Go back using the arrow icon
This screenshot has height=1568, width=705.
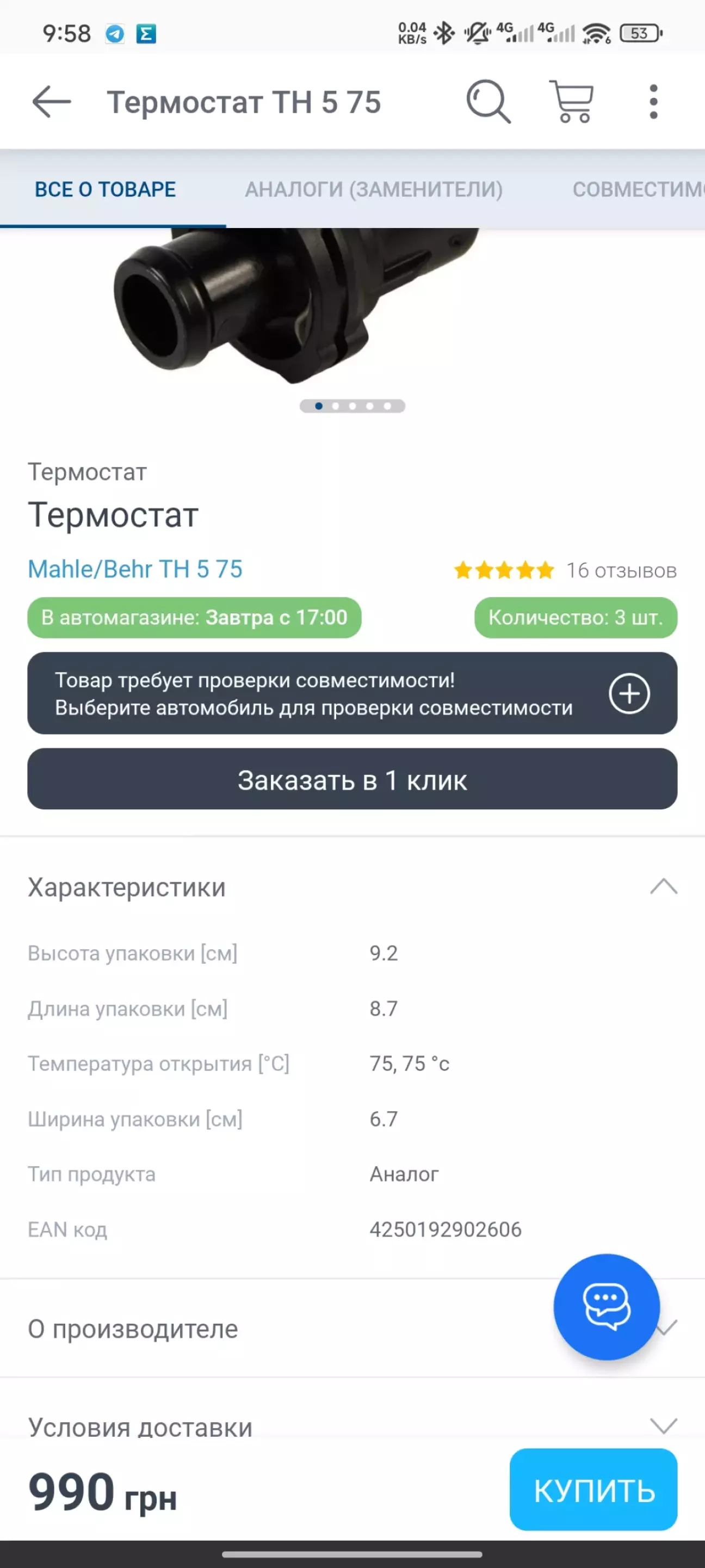click(52, 101)
